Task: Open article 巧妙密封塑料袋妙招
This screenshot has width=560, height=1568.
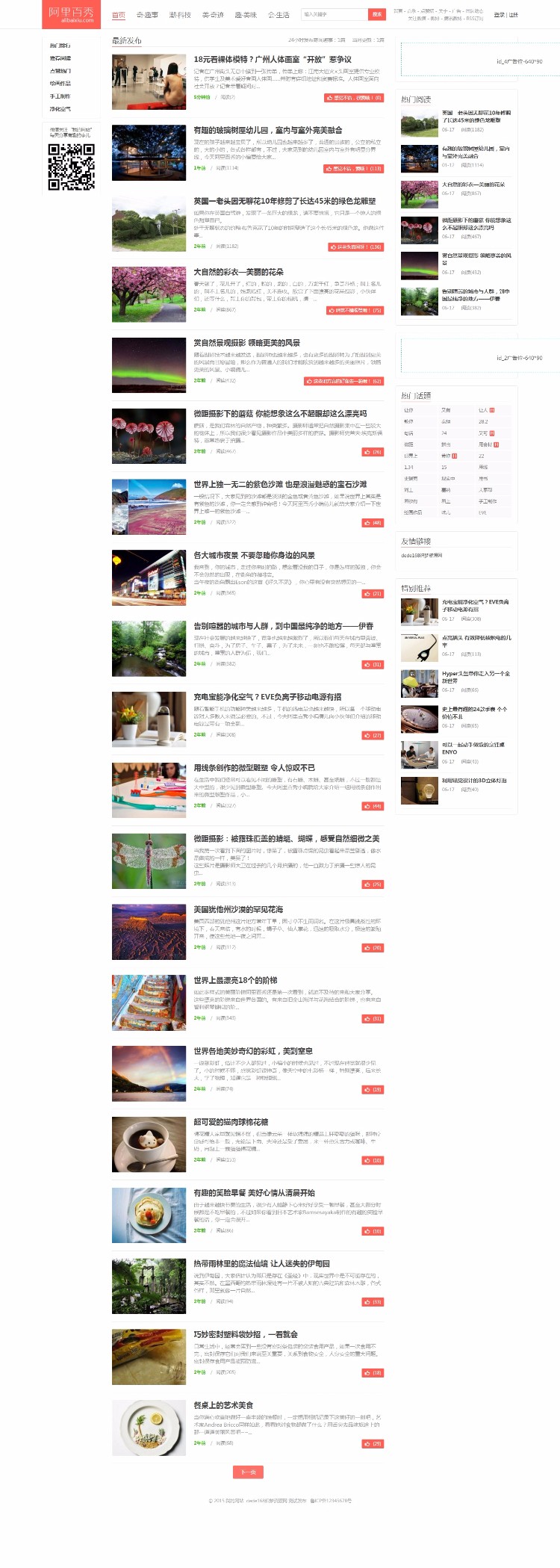Action: pos(245,1333)
